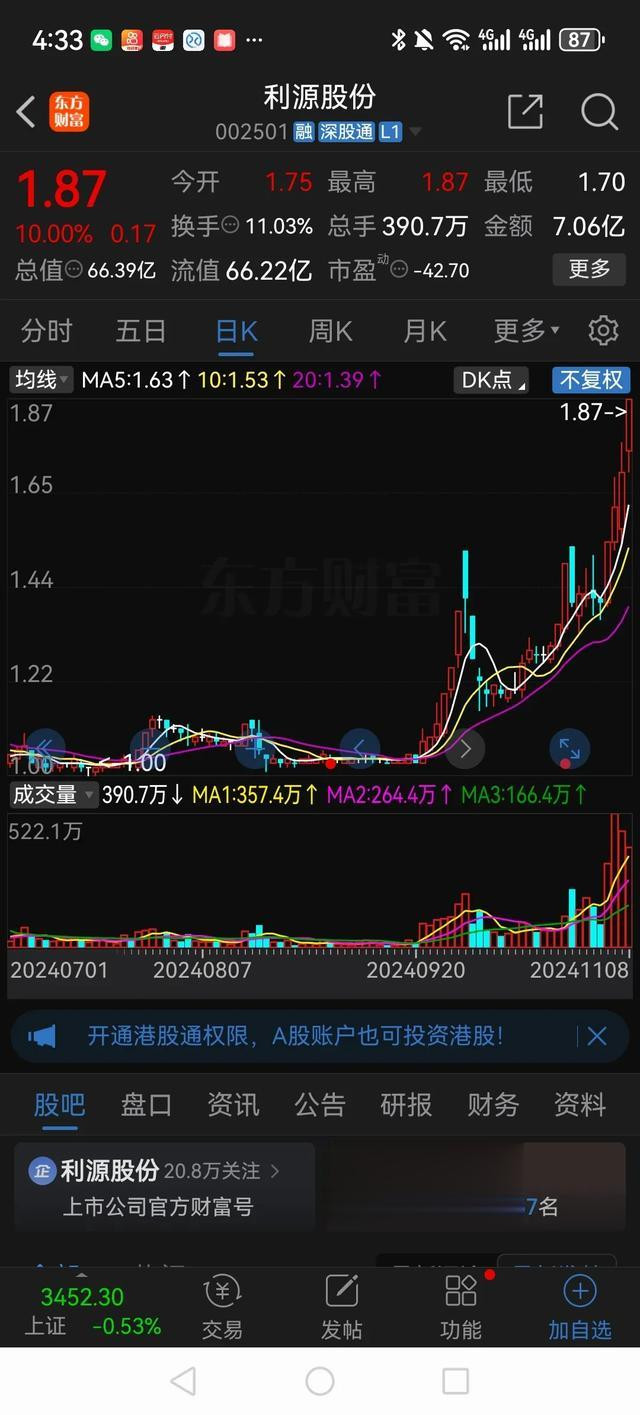Tap 交易 in the bottom bar
Image resolution: width=640 pixels, height=1415 pixels.
(x=222, y=1308)
